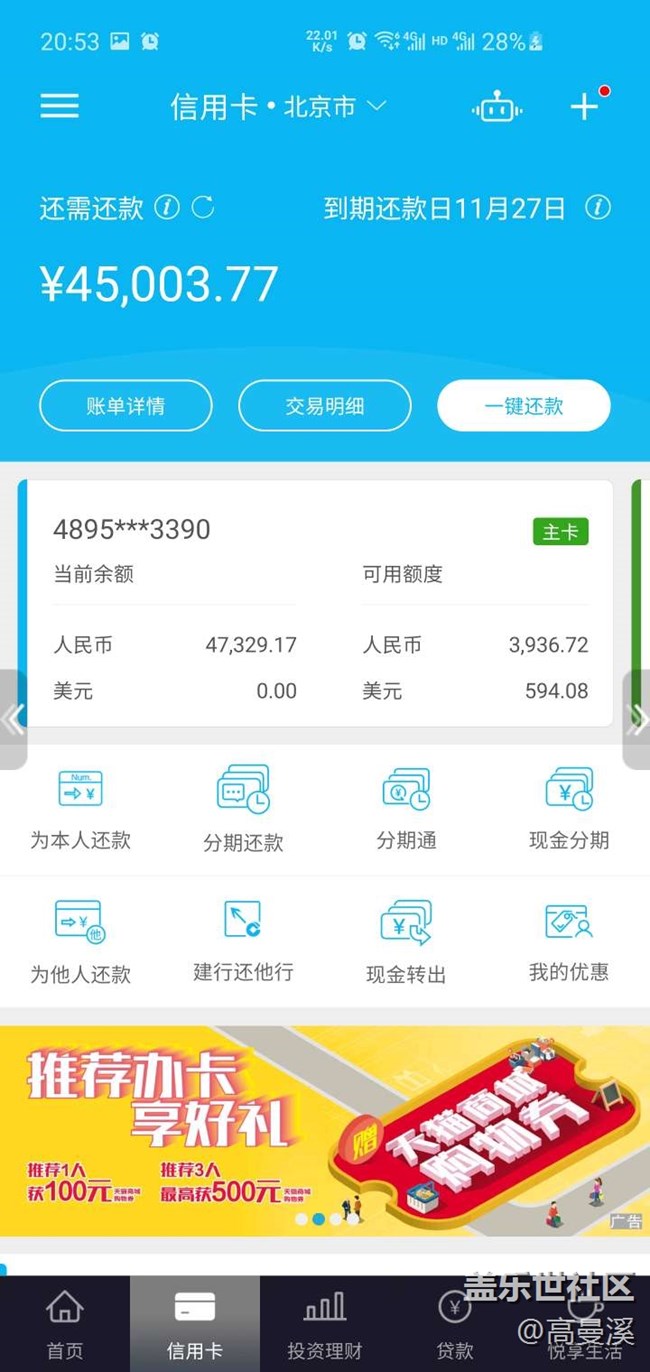Switch to the 投资理财 tab
The height and width of the screenshot is (1372, 650).
point(324,1323)
